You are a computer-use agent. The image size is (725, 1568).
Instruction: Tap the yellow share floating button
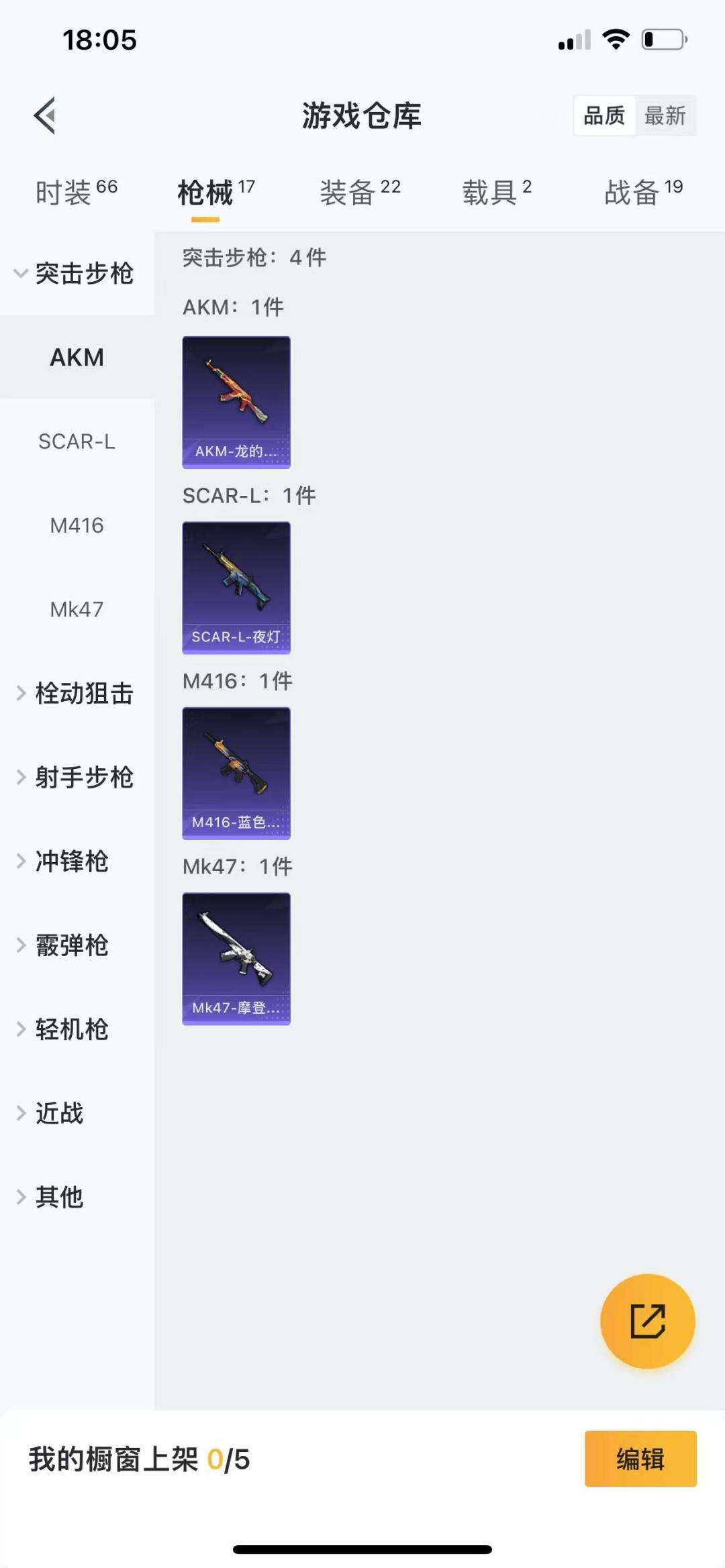(x=647, y=1321)
